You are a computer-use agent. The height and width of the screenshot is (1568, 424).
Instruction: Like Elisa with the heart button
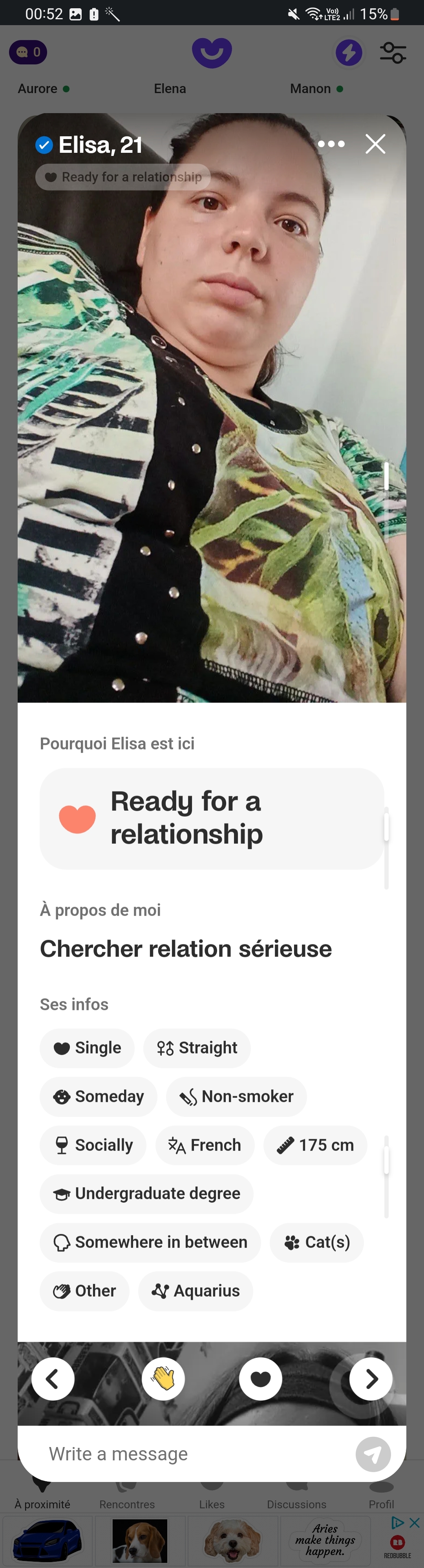pos(260,1379)
